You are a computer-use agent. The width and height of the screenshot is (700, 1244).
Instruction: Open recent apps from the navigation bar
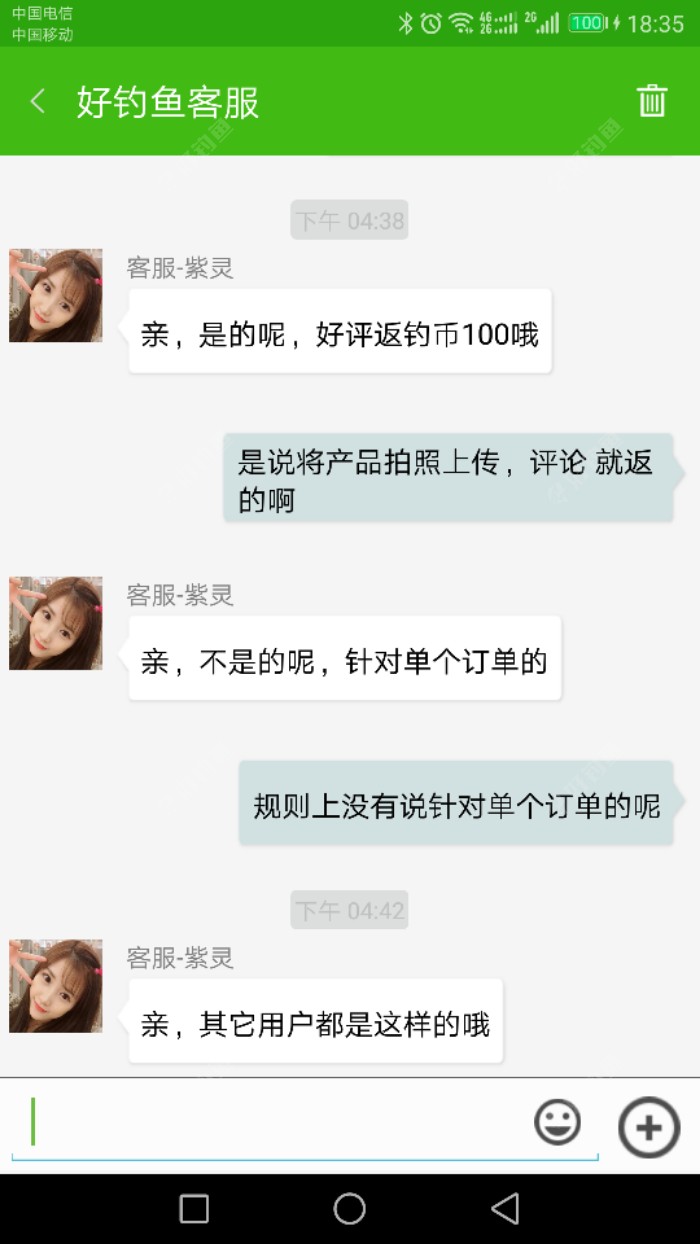click(194, 1208)
